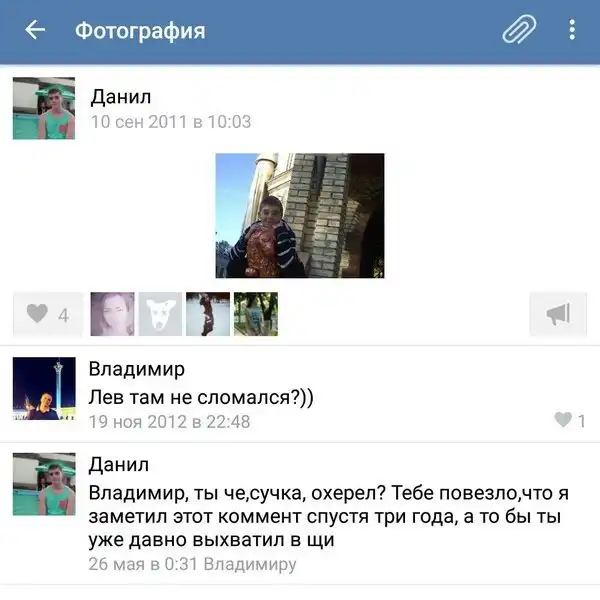Screen dimensions: 600x600
Task: Open Данил's avatar next to his reply
Action: click(x=44, y=484)
